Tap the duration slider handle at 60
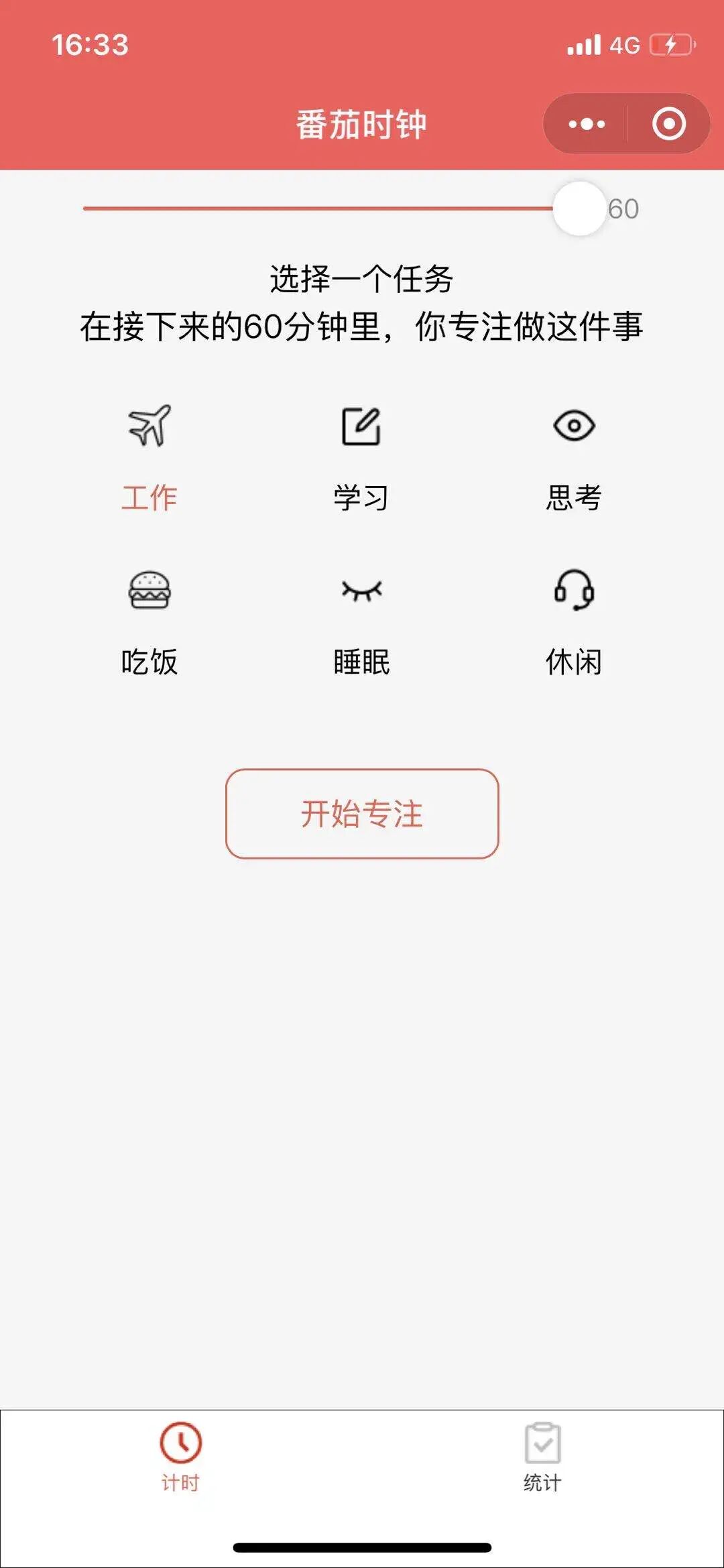The image size is (724, 1568). (579, 208)
